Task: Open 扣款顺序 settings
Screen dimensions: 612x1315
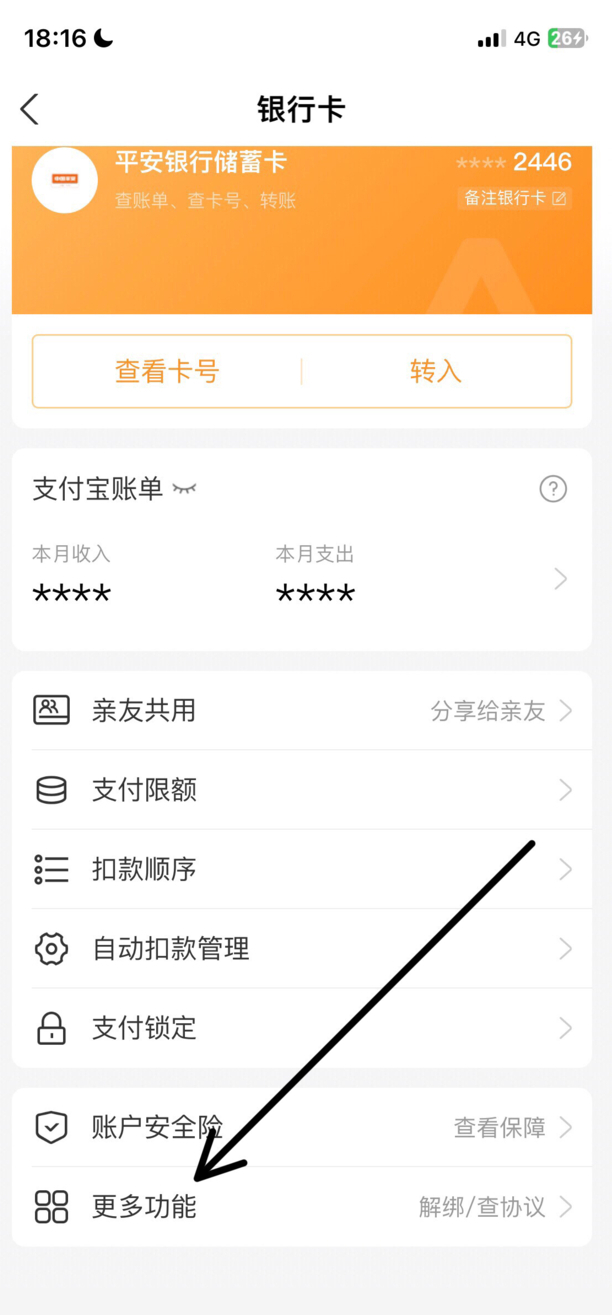Action: click(302, 869)
